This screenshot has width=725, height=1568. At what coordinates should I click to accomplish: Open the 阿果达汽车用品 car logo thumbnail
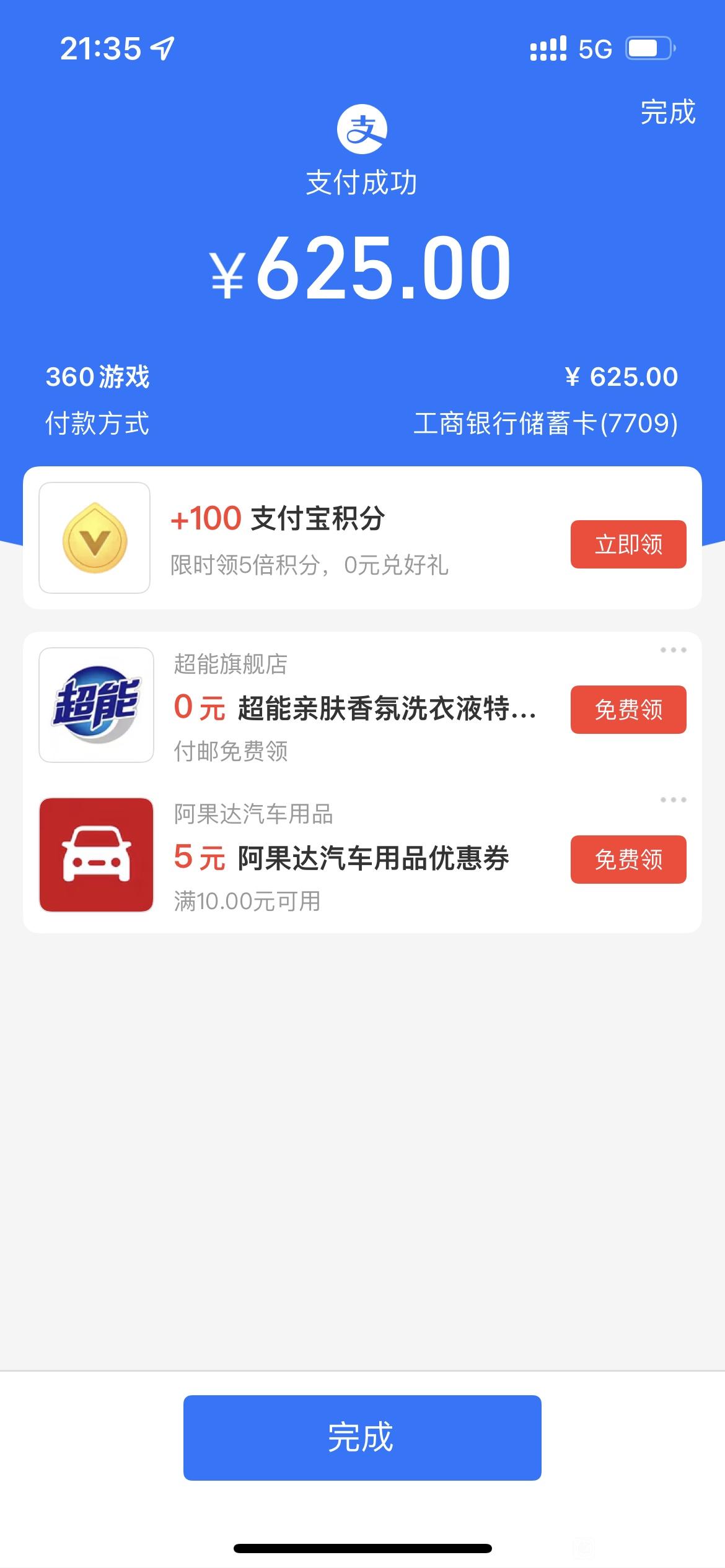point(96,855)
